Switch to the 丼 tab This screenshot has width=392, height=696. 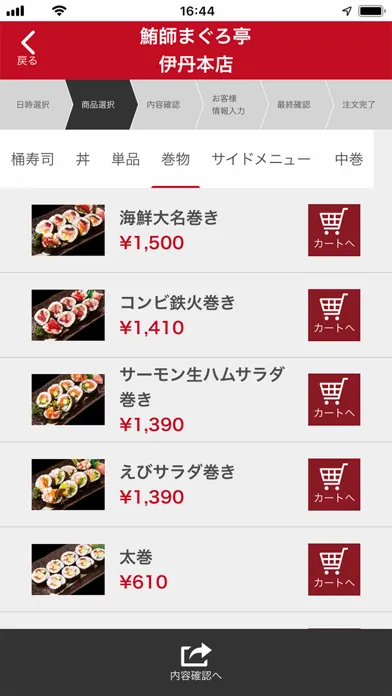coord(83,159)
